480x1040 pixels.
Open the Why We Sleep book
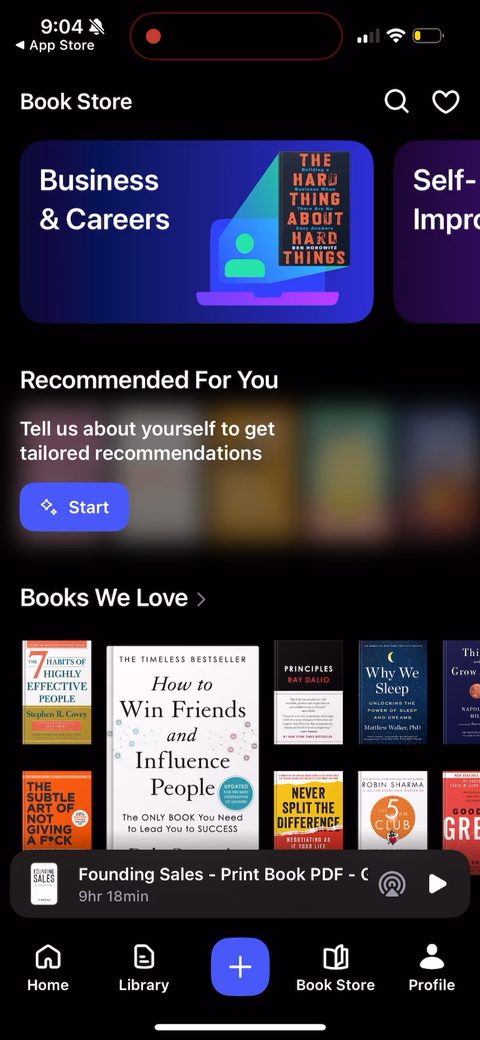392,692
